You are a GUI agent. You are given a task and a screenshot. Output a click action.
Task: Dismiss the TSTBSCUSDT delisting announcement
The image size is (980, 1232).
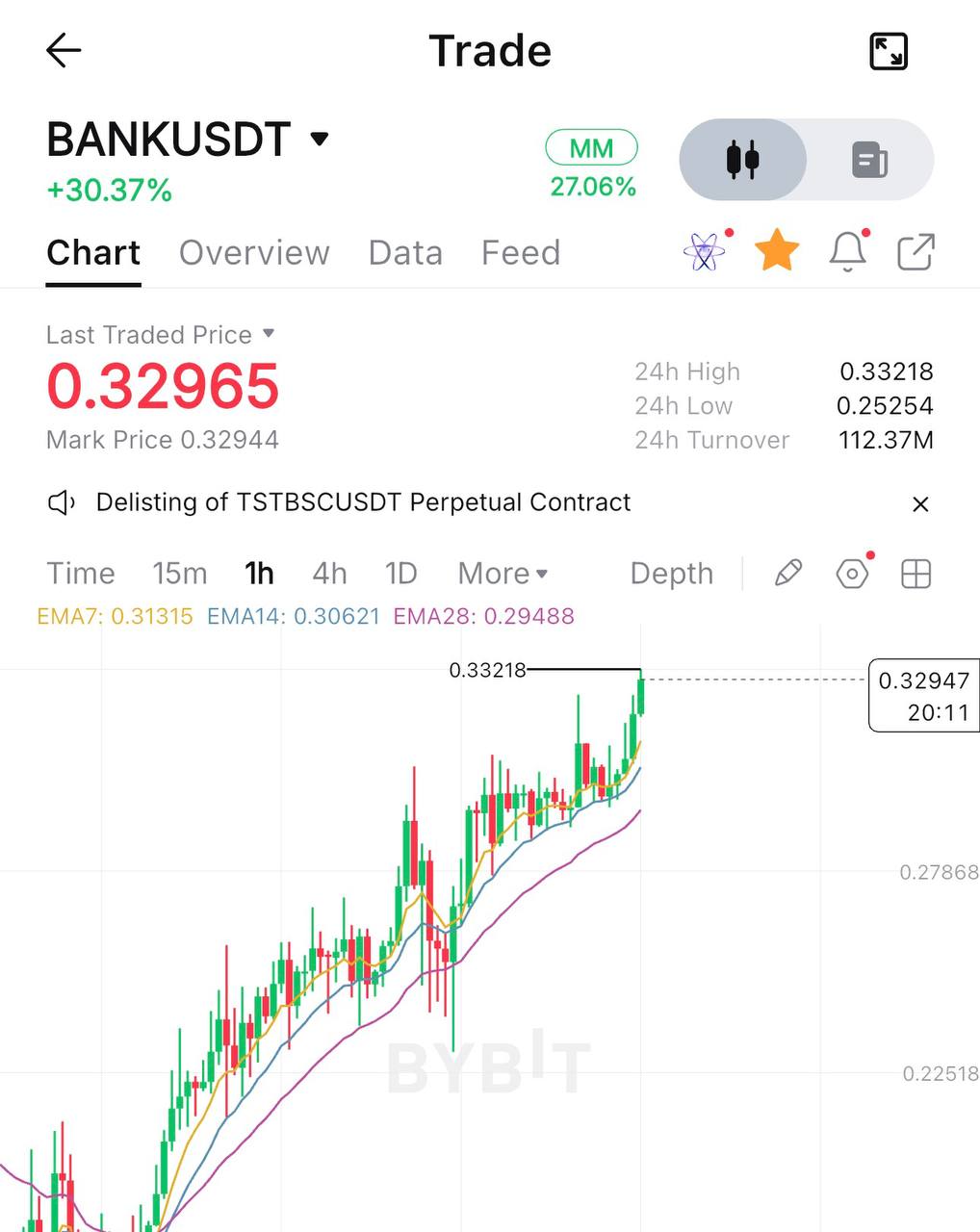(x=920, y=503)
